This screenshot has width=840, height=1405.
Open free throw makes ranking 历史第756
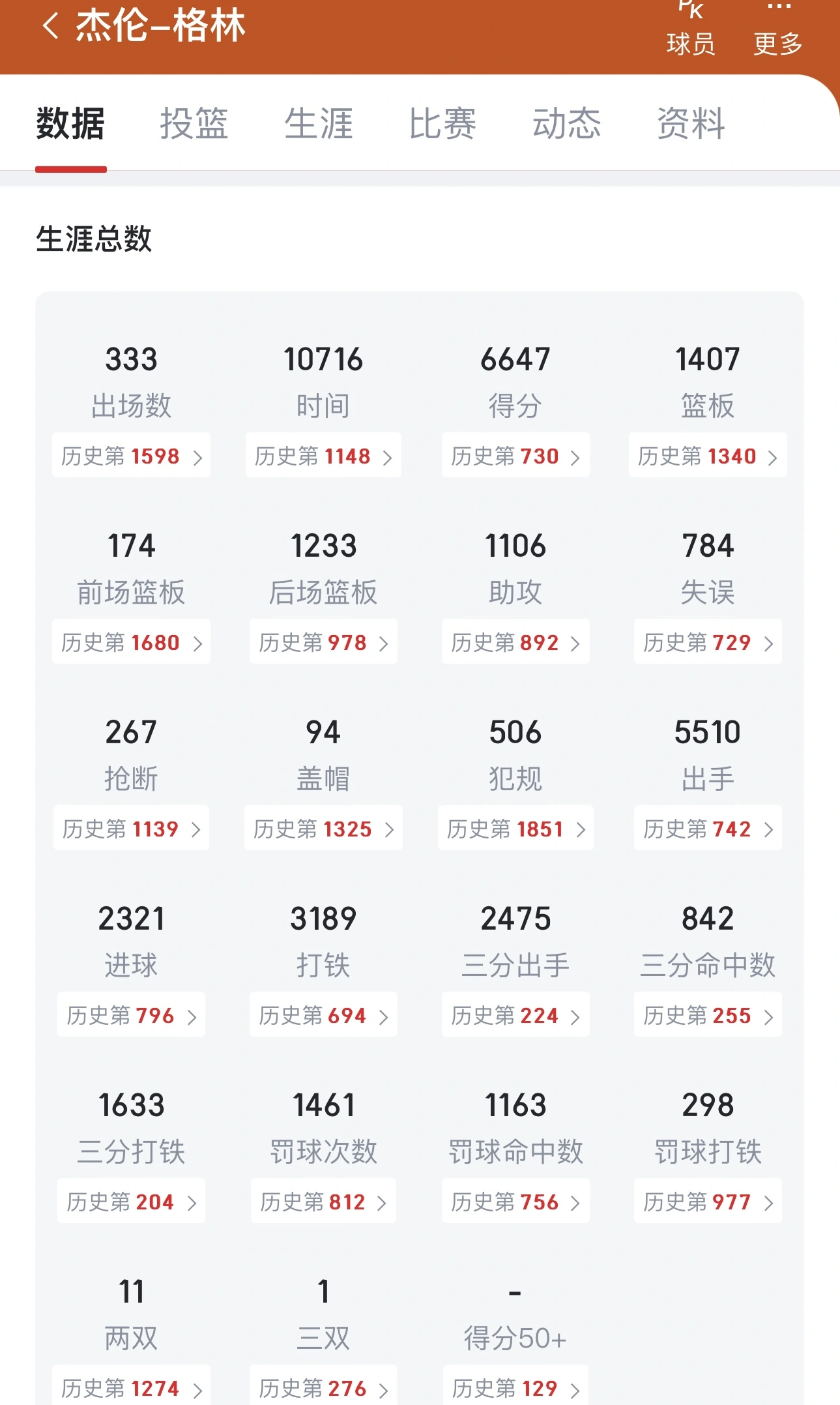pyautogui.click(x=515, y=1202)
